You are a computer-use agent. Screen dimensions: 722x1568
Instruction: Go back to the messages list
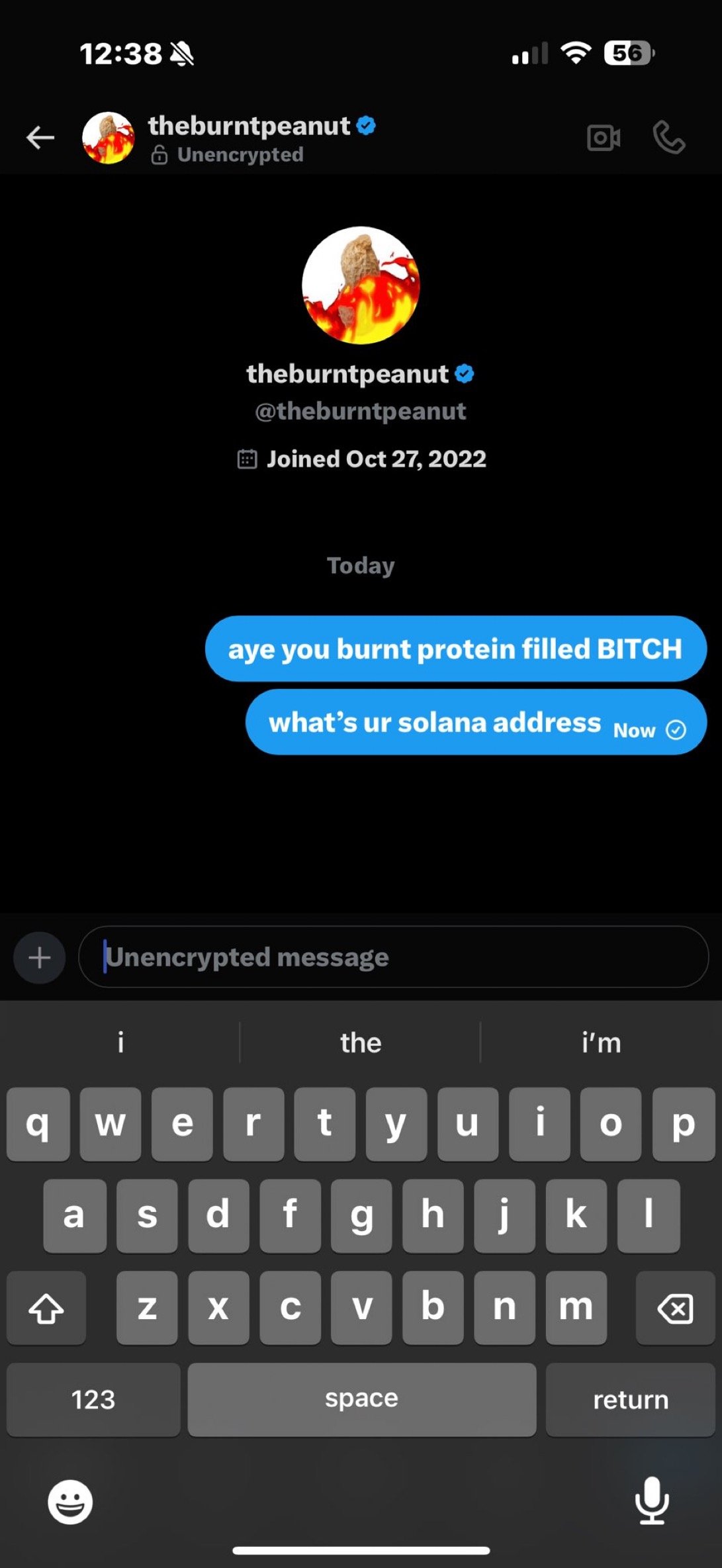[x=40, y=138]
